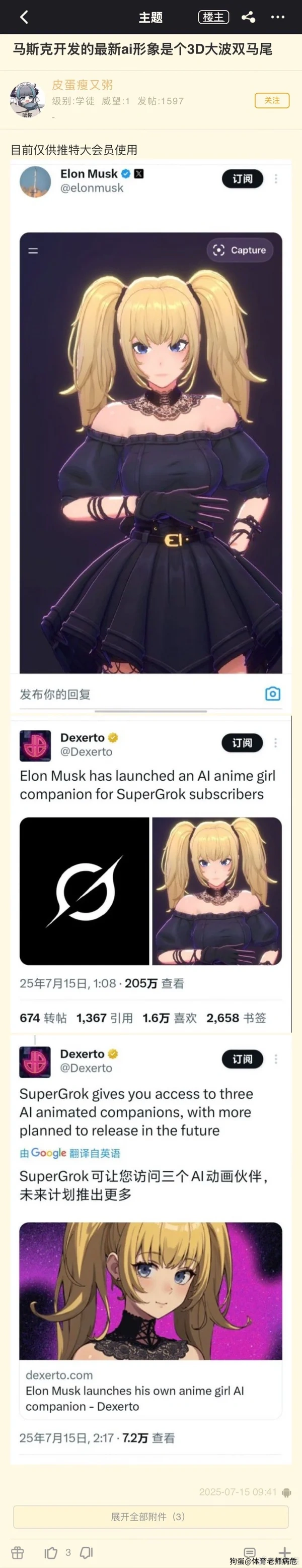The width and height of the screenshot is (302, 1568).
Task: Go back using the top-left arrow
Action: (24, 17)
